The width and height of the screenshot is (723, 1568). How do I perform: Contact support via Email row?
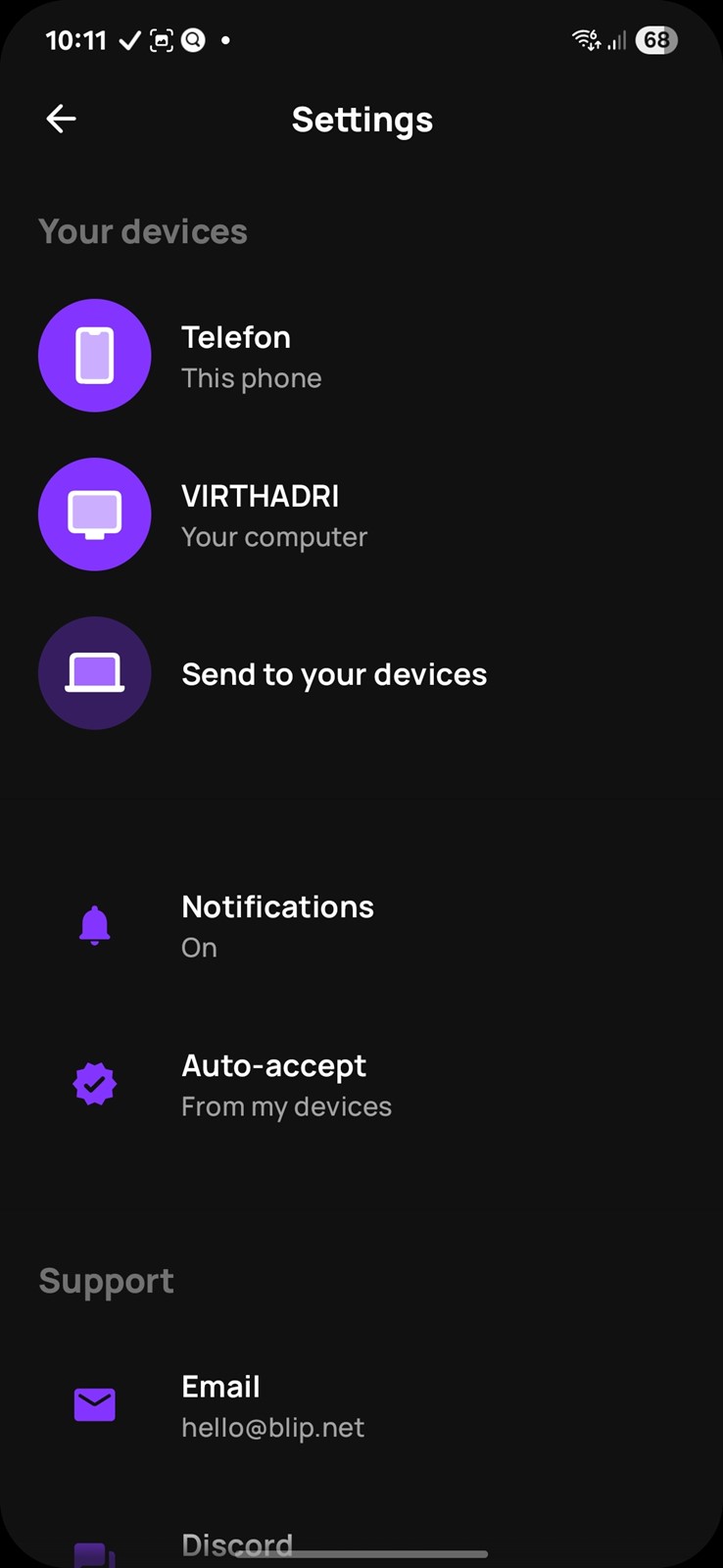coord(272,1405)
